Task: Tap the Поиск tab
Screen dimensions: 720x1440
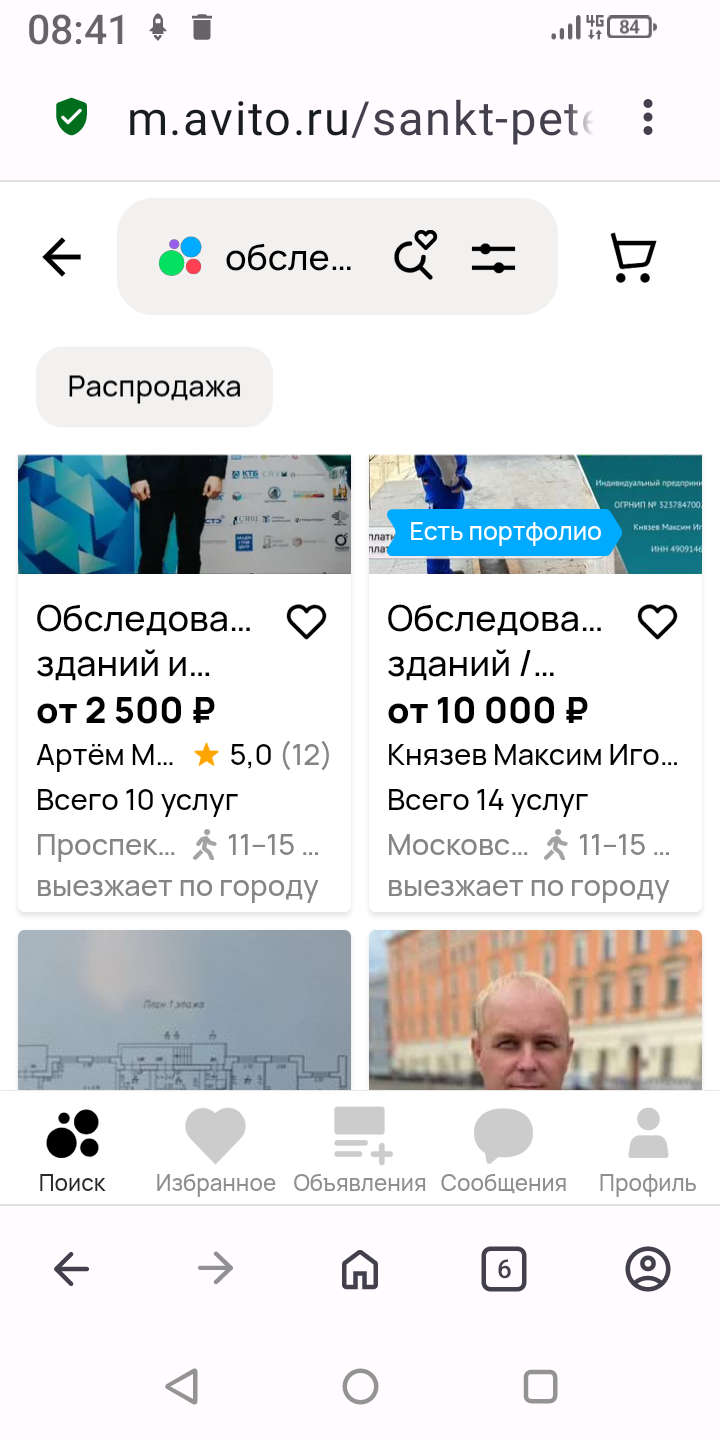Action: [72, 1150]
